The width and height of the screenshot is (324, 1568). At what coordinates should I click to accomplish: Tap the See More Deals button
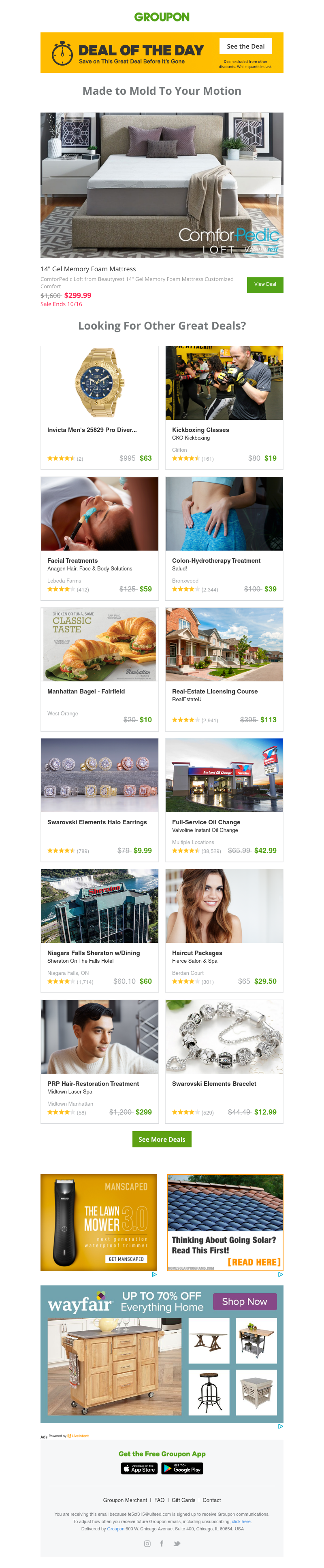tap(162, 1140)
